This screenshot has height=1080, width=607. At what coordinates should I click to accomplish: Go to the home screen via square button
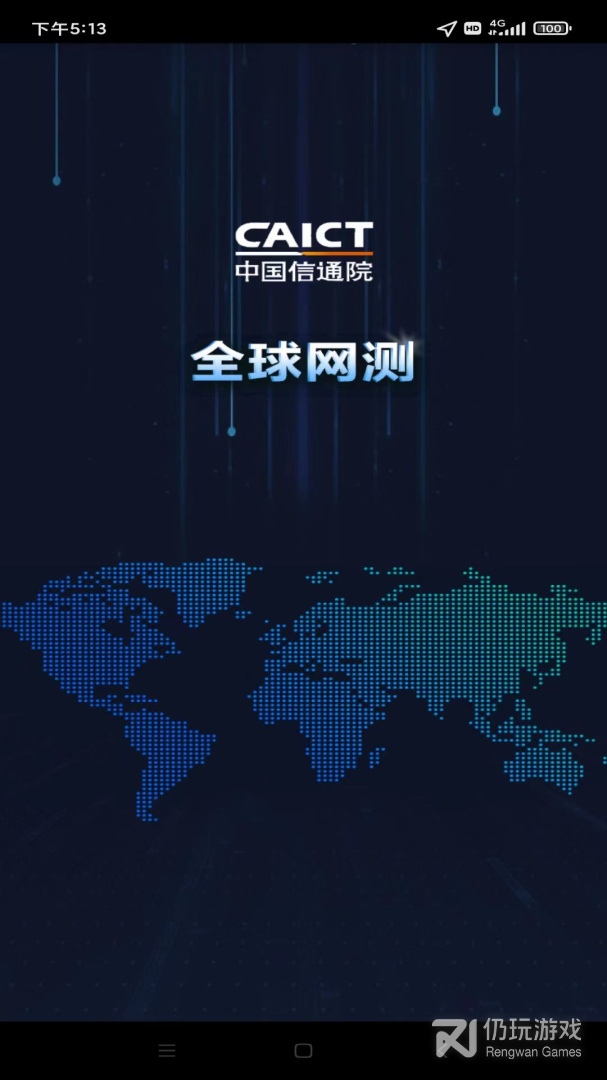point(303,1050)
